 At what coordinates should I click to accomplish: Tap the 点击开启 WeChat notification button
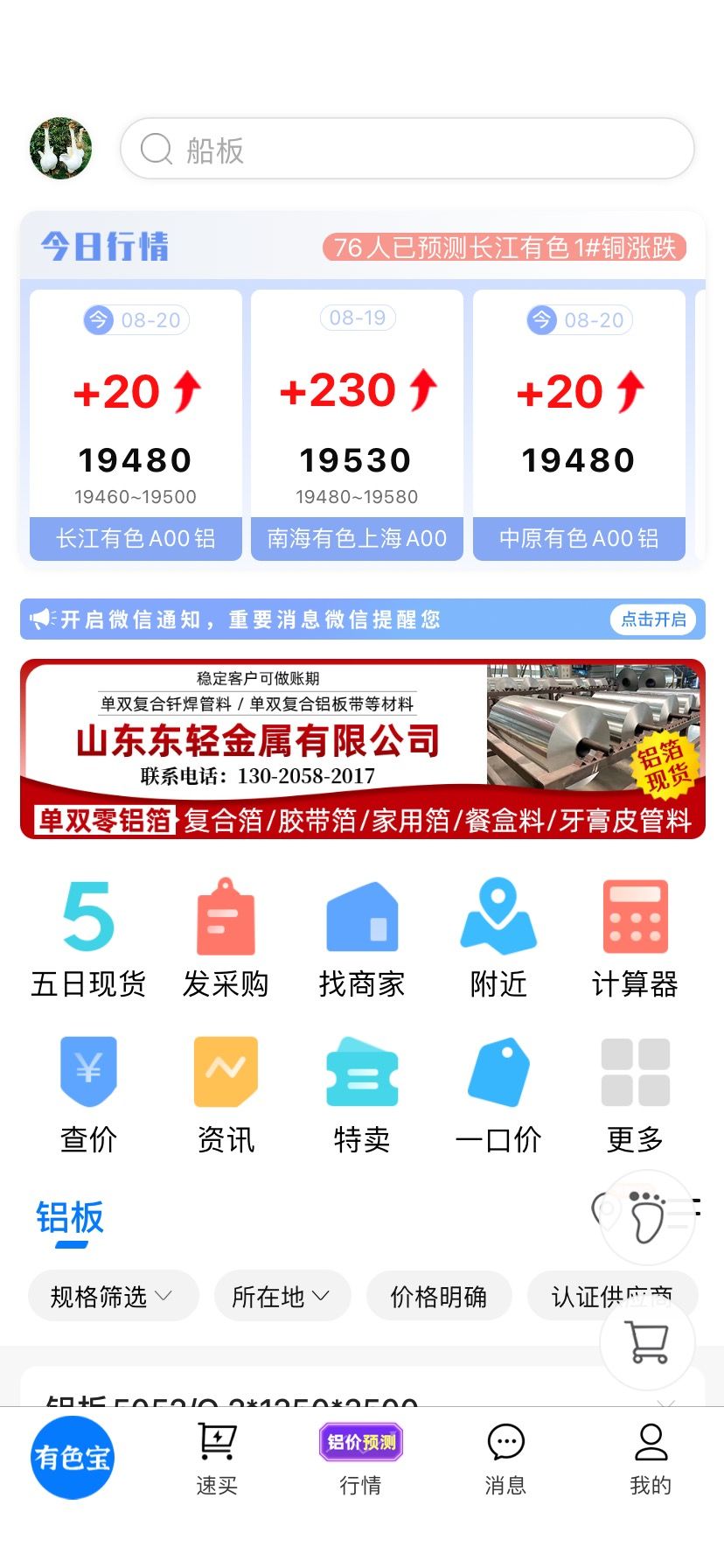653,619
